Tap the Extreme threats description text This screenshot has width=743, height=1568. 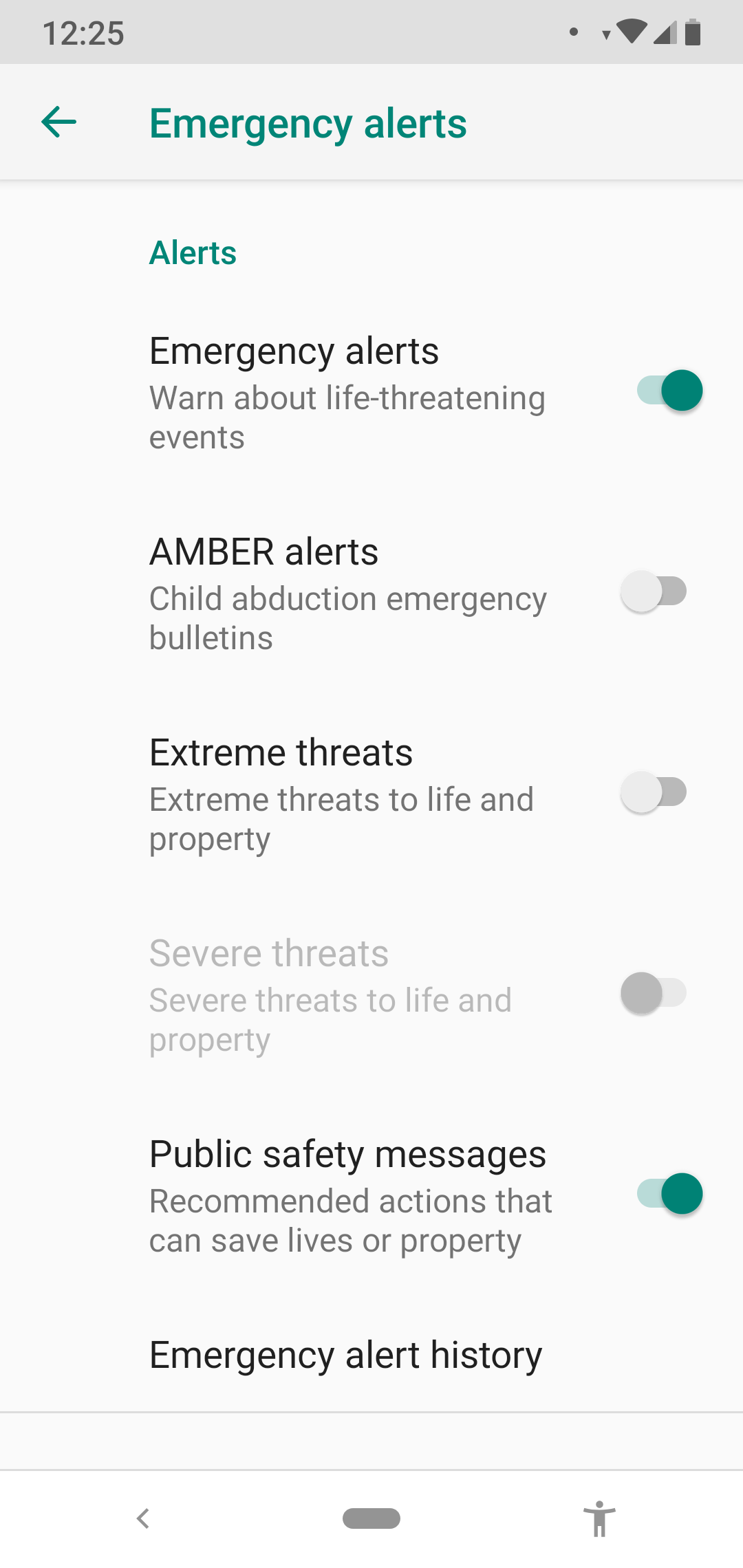(342, 818)
